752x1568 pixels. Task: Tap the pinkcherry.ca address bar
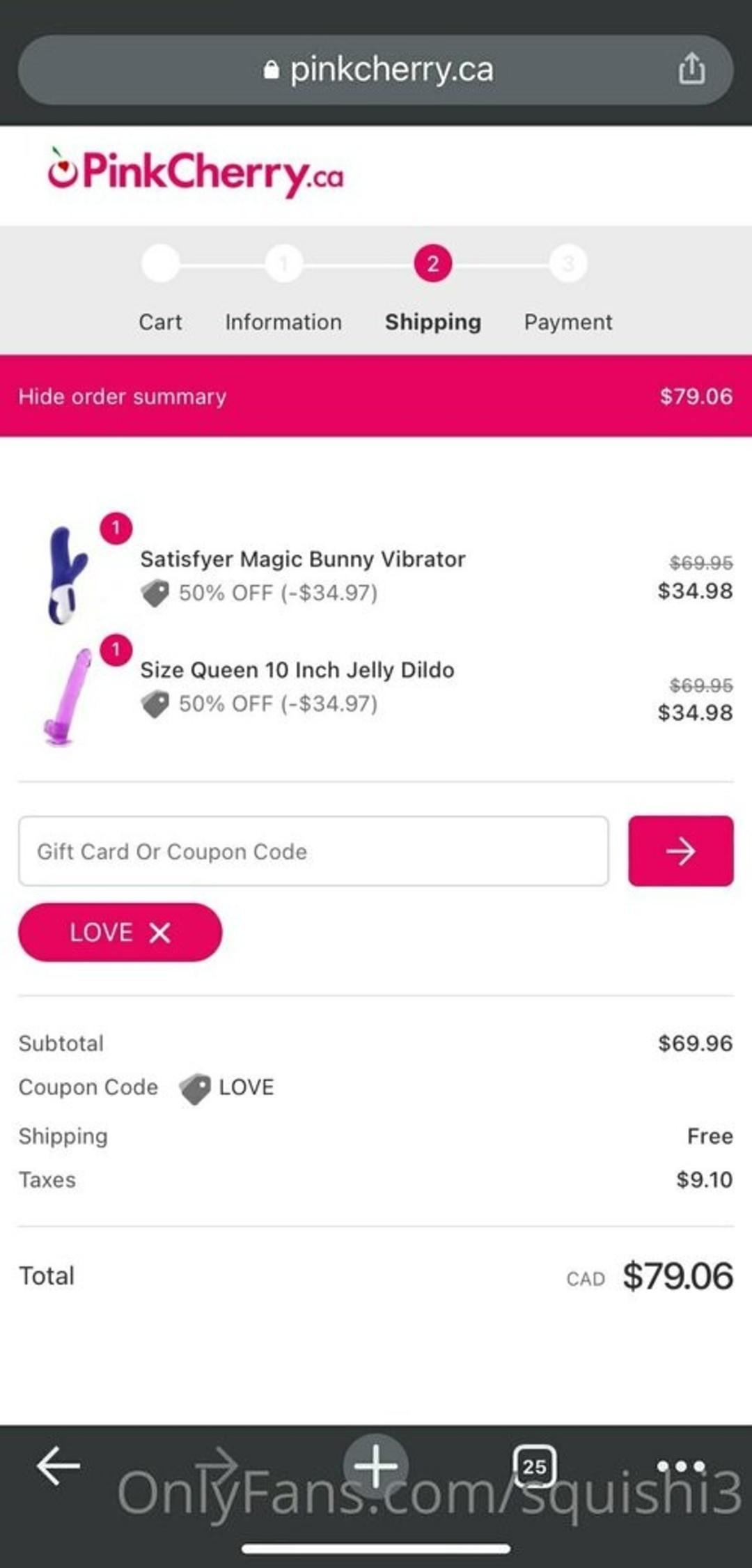click(x=376, y=70)
